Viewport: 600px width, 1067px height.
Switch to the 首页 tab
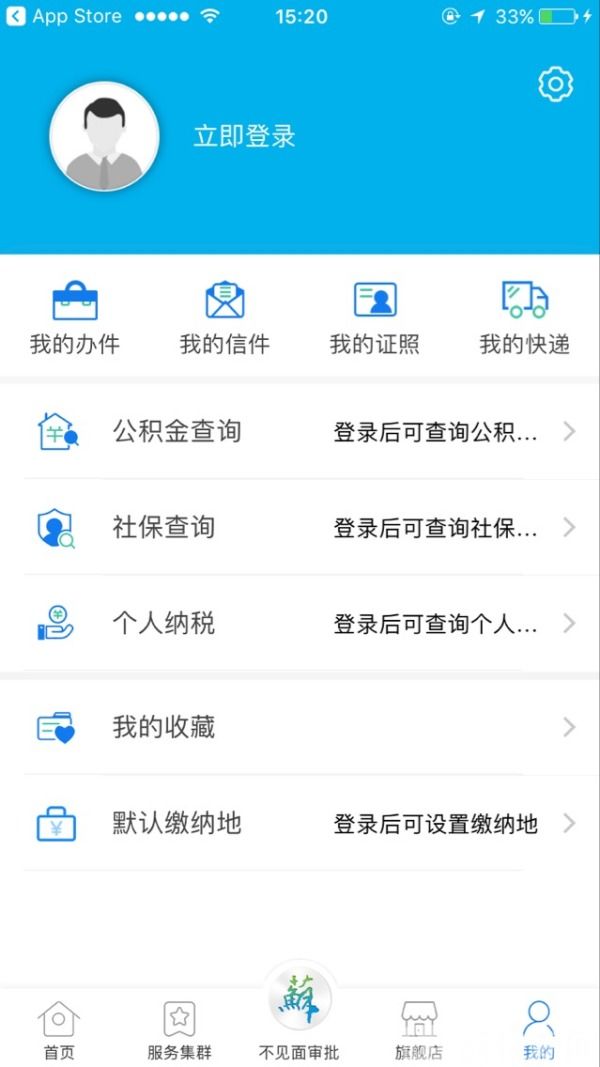59,1030
